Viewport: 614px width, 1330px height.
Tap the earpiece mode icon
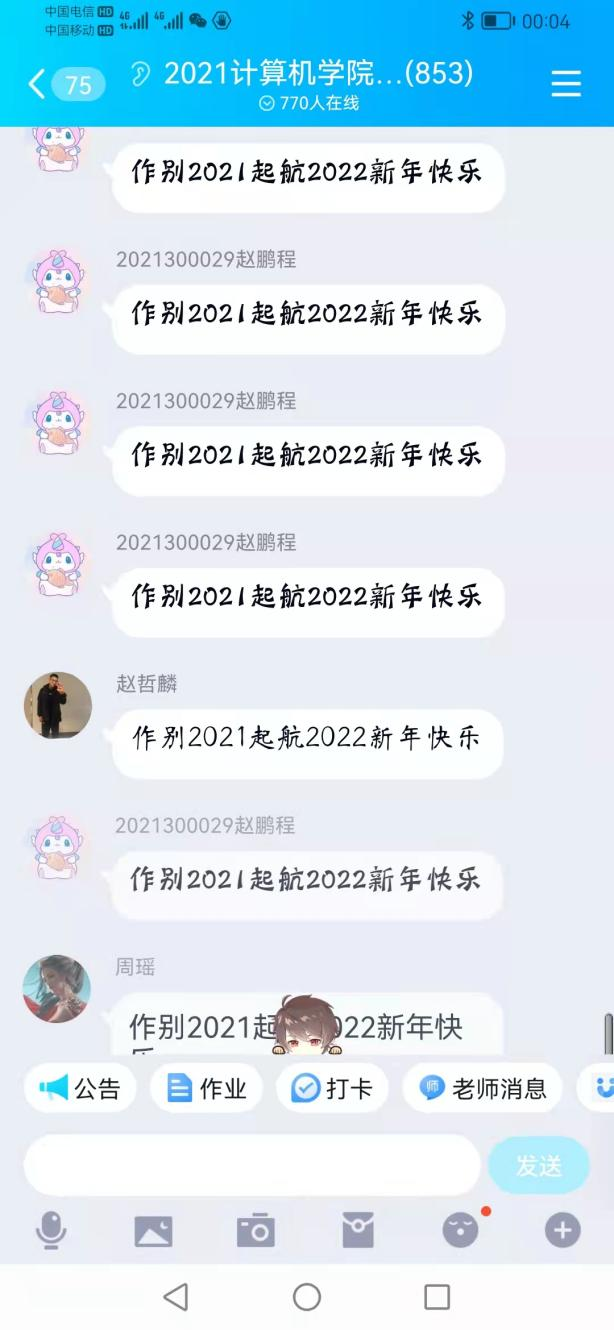(141, 75)
